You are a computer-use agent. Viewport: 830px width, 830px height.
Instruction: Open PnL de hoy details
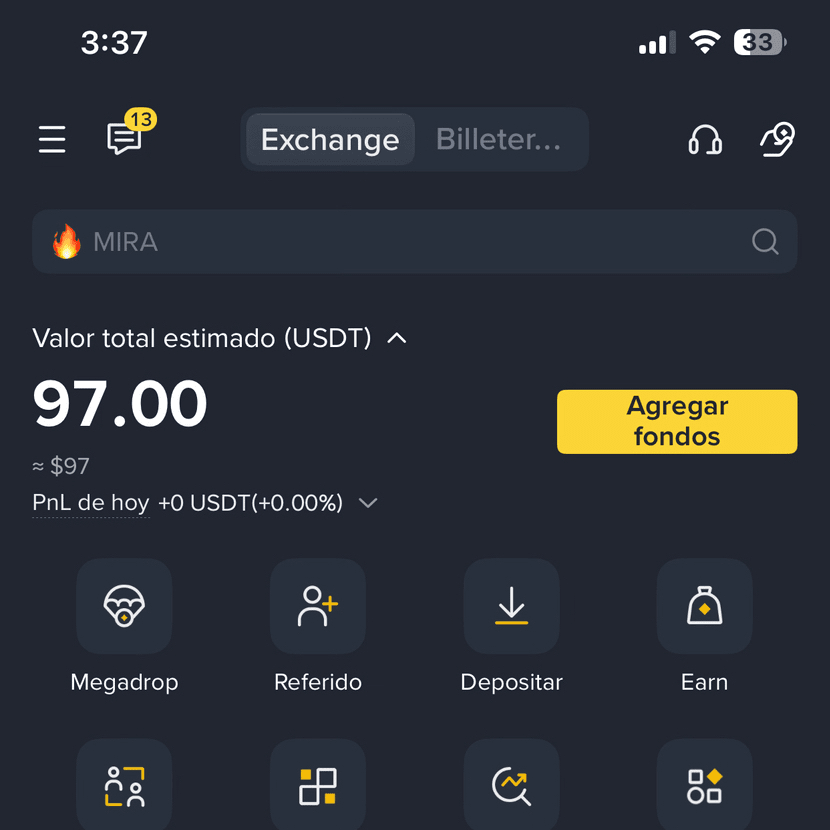pyautogui.click(x=91, y=502)
